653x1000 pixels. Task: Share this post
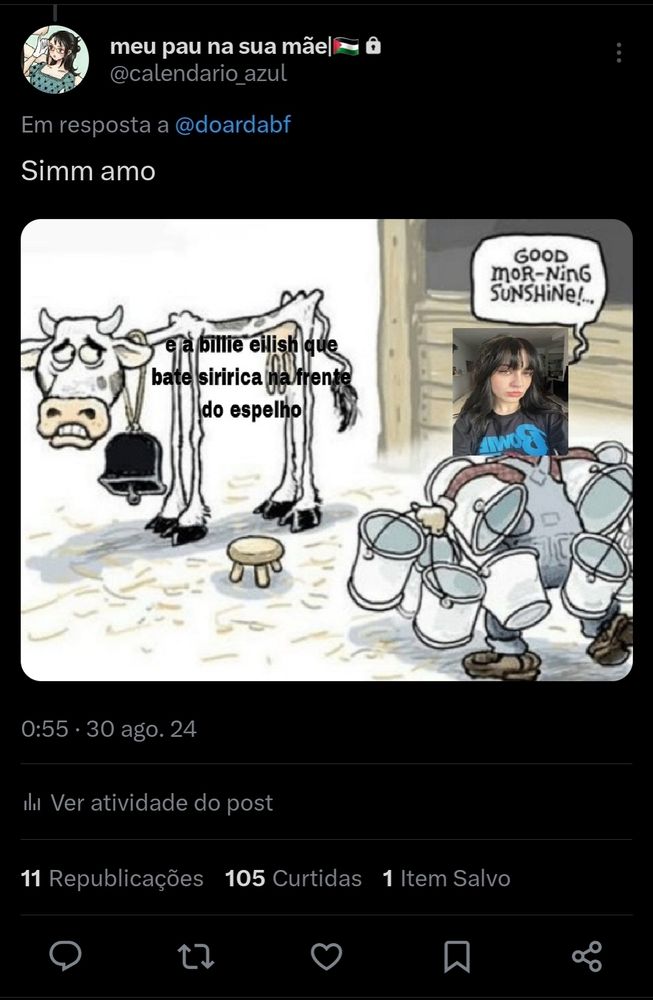587,956
